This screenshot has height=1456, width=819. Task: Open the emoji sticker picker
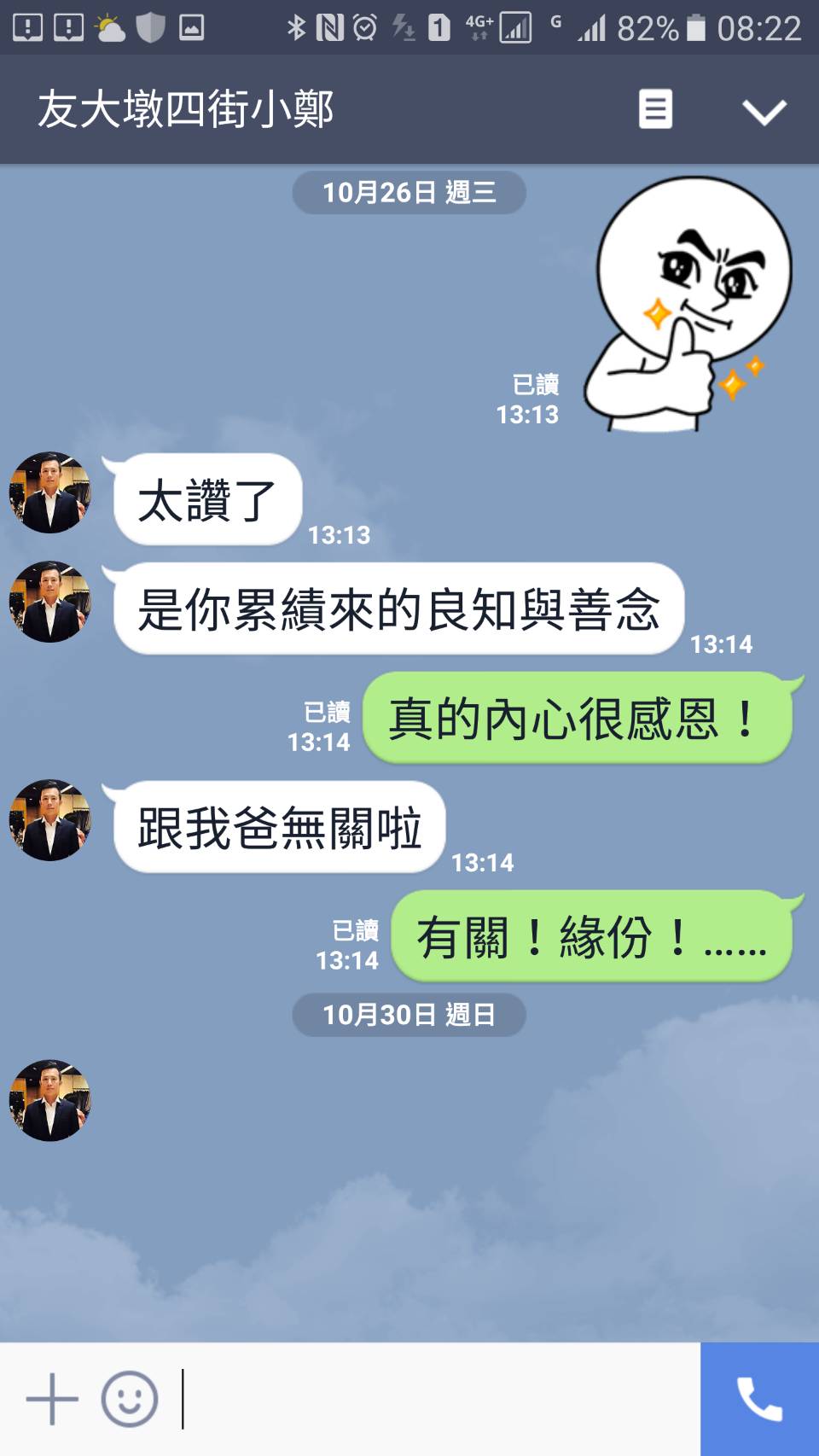[x=130, y=1399]
